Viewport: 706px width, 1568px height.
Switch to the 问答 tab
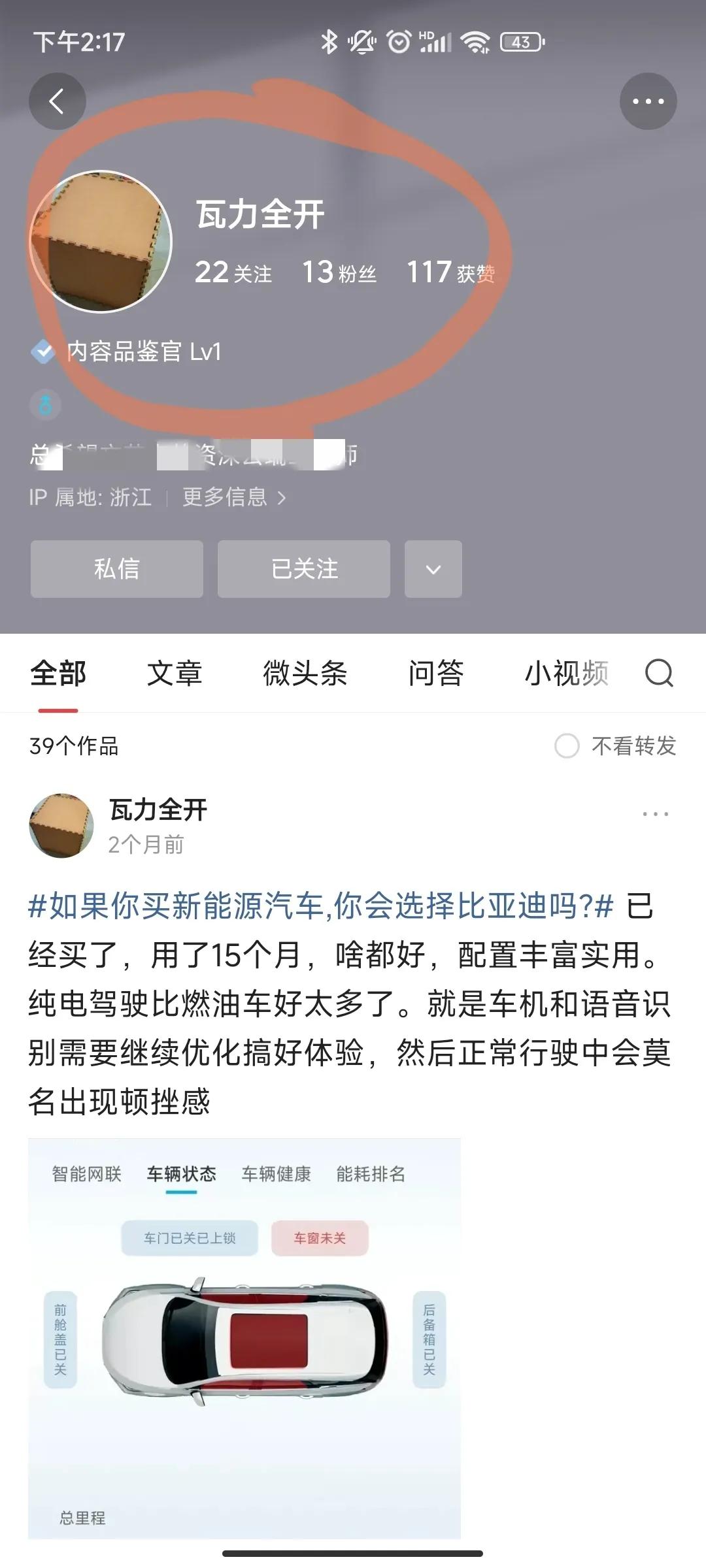coord(437,672)
